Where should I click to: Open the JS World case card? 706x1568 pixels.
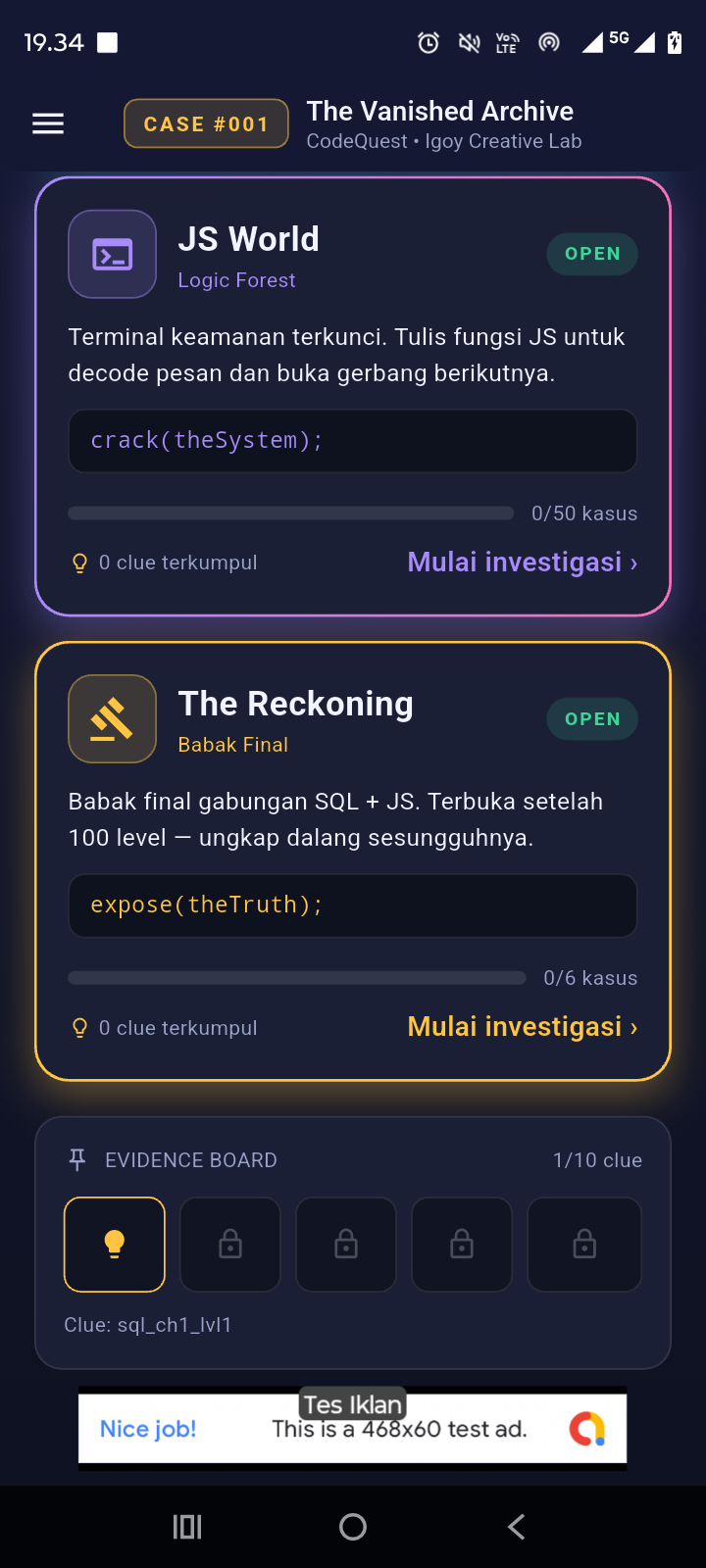pyautogui.click(x=353, y=397)
